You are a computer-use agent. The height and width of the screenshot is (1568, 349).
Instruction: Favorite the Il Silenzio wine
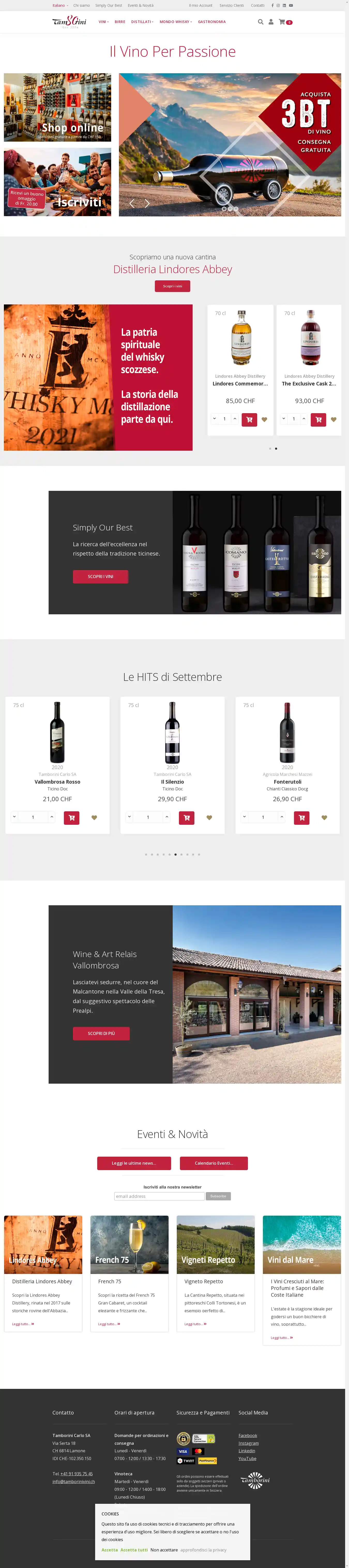pos(209,818)
